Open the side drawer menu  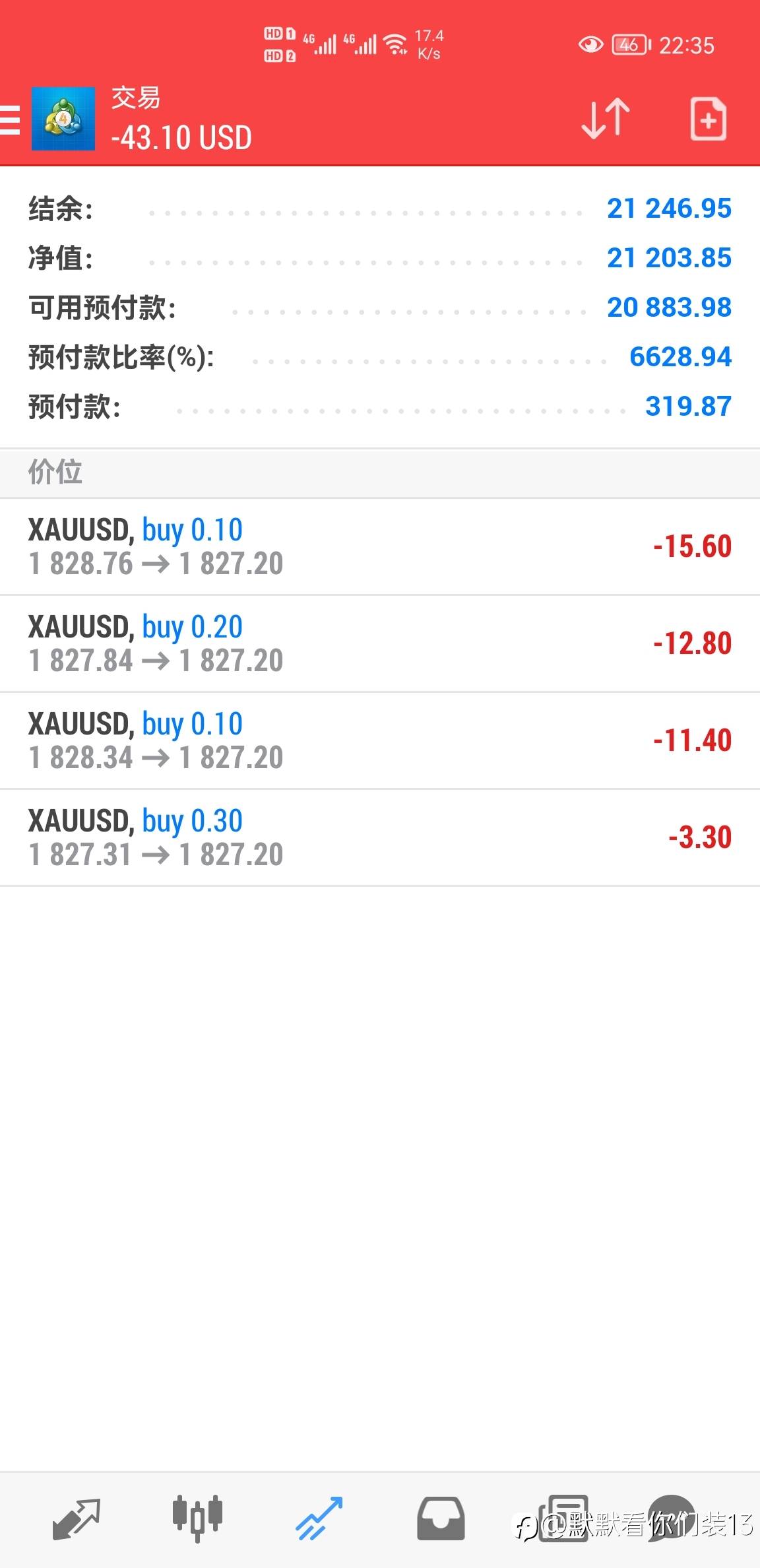[x=11, y=120]
